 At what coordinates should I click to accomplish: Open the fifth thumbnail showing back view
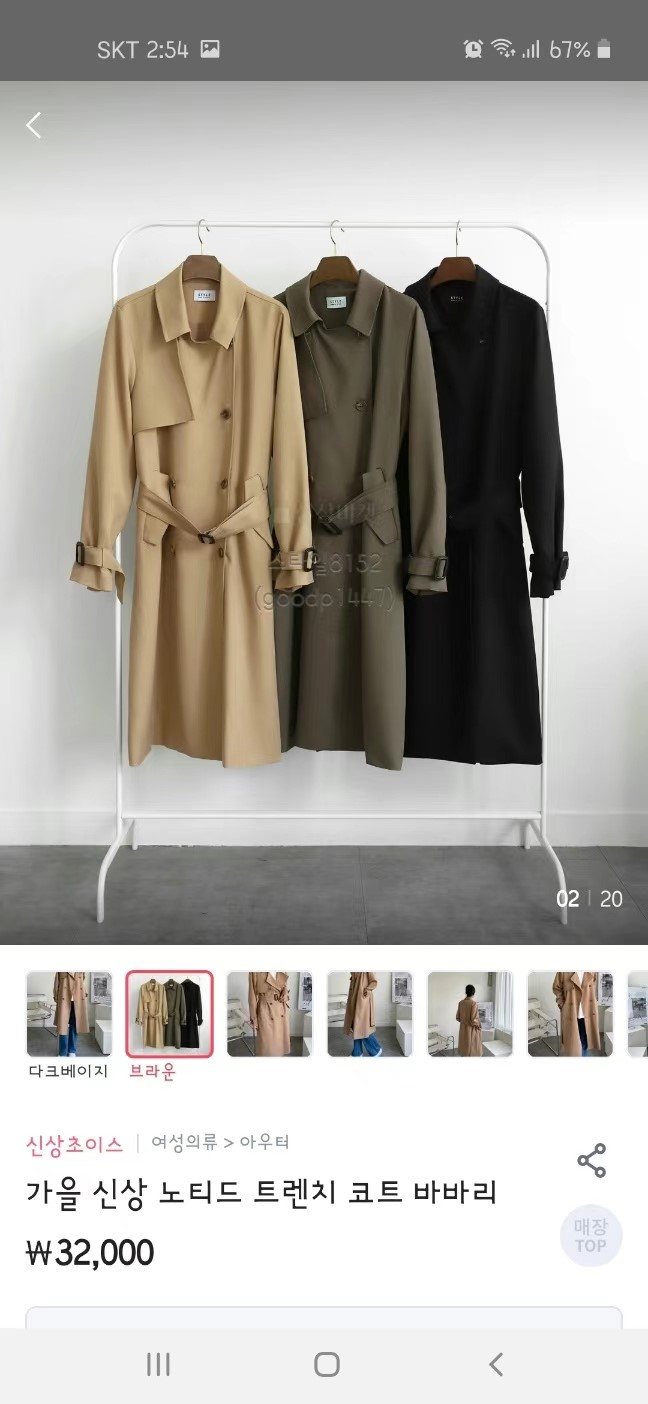coord(470,1014)
